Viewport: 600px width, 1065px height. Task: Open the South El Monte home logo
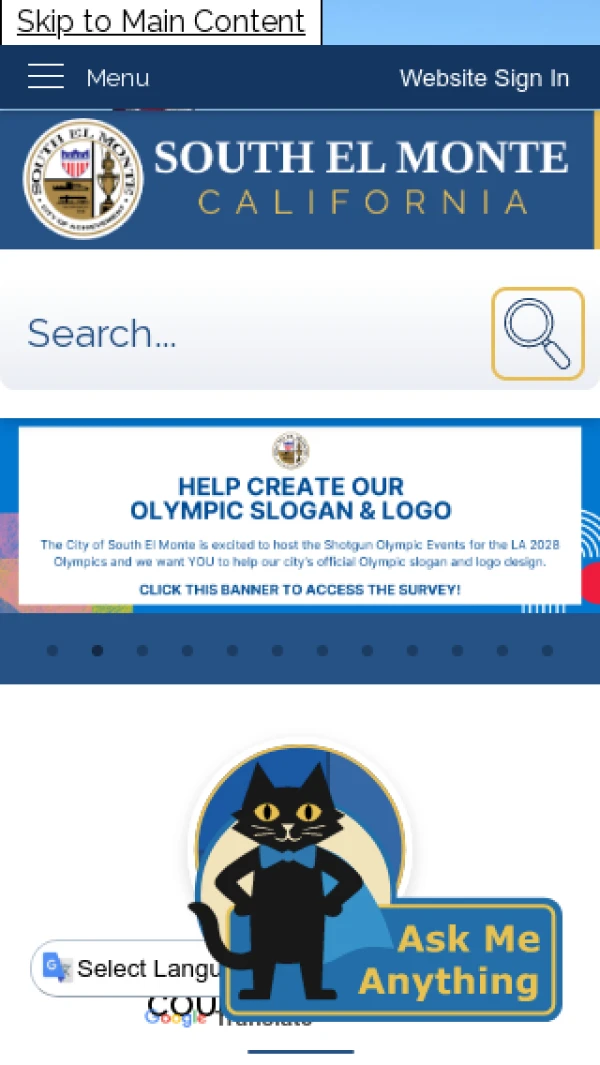(x=296, y=179)
